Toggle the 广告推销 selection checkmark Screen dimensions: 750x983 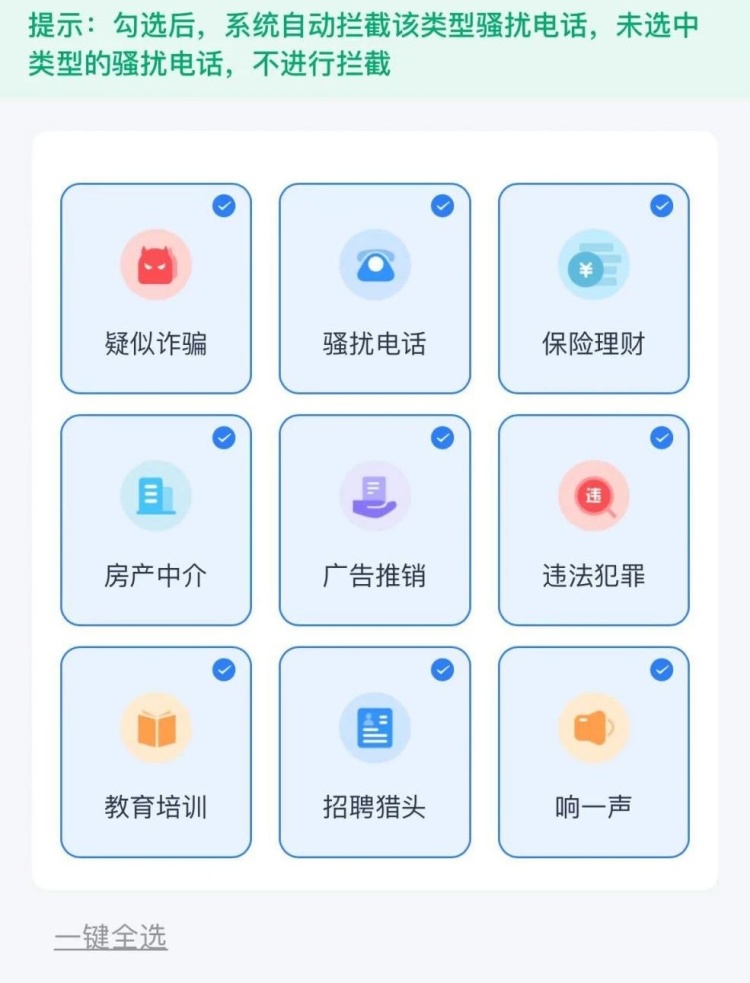(x=441, y=438)
